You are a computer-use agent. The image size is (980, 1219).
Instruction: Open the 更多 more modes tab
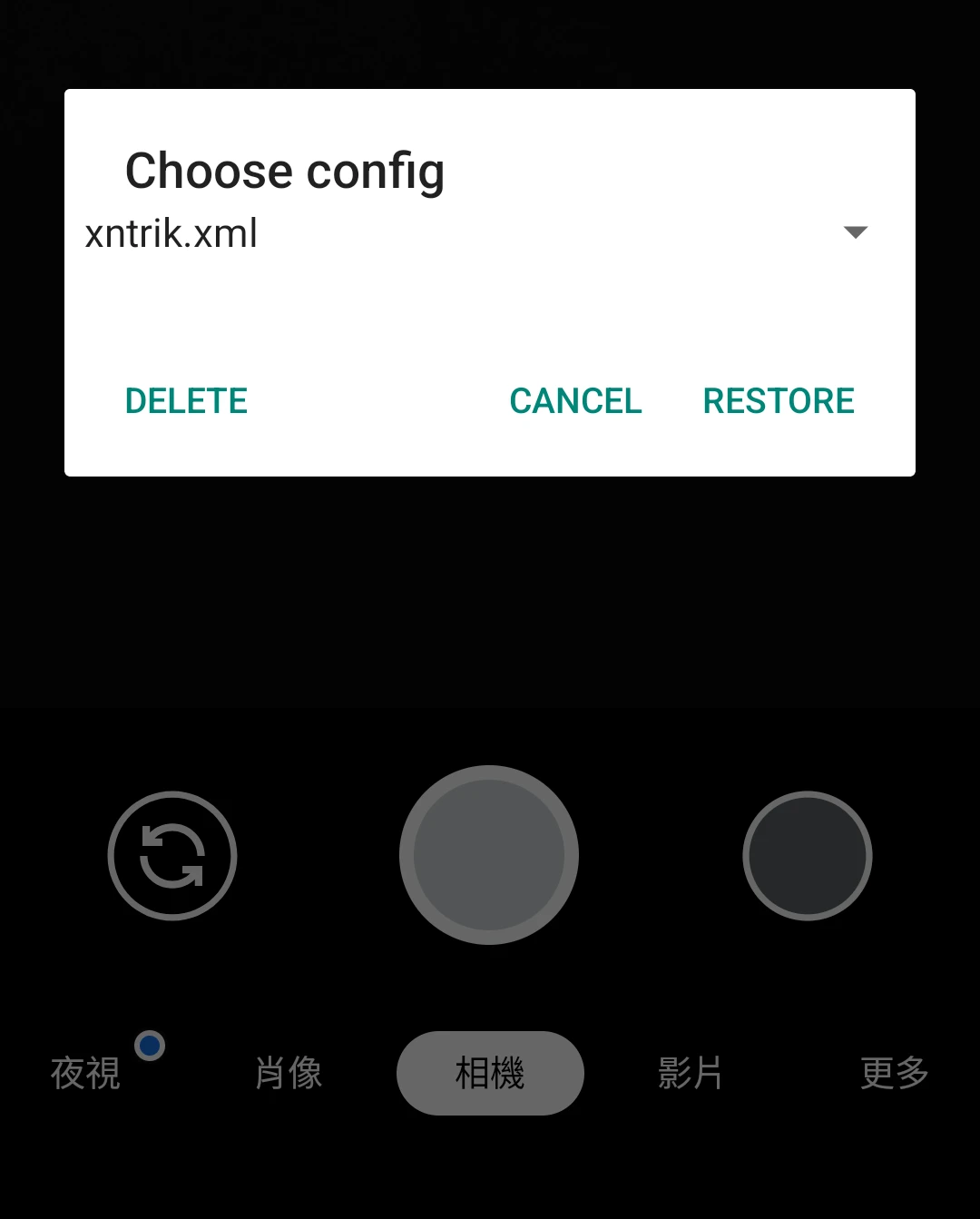coord(894,1073)
